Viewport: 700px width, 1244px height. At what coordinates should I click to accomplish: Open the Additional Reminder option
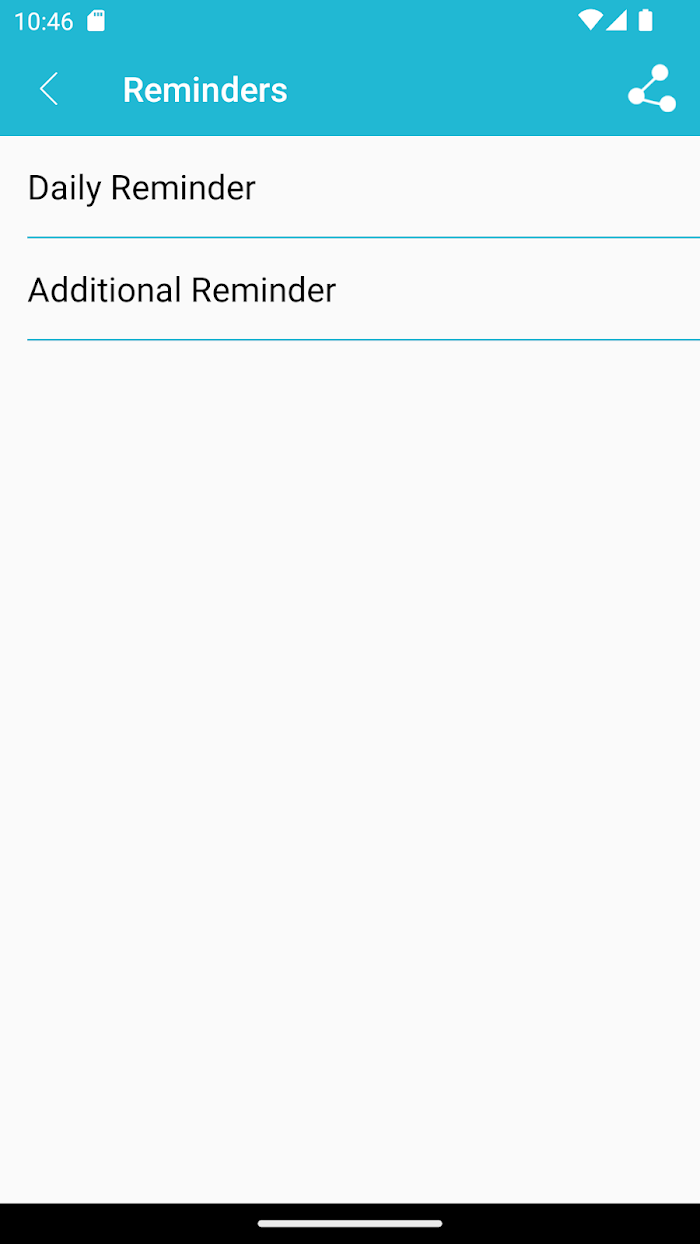(x=350, y=290)
